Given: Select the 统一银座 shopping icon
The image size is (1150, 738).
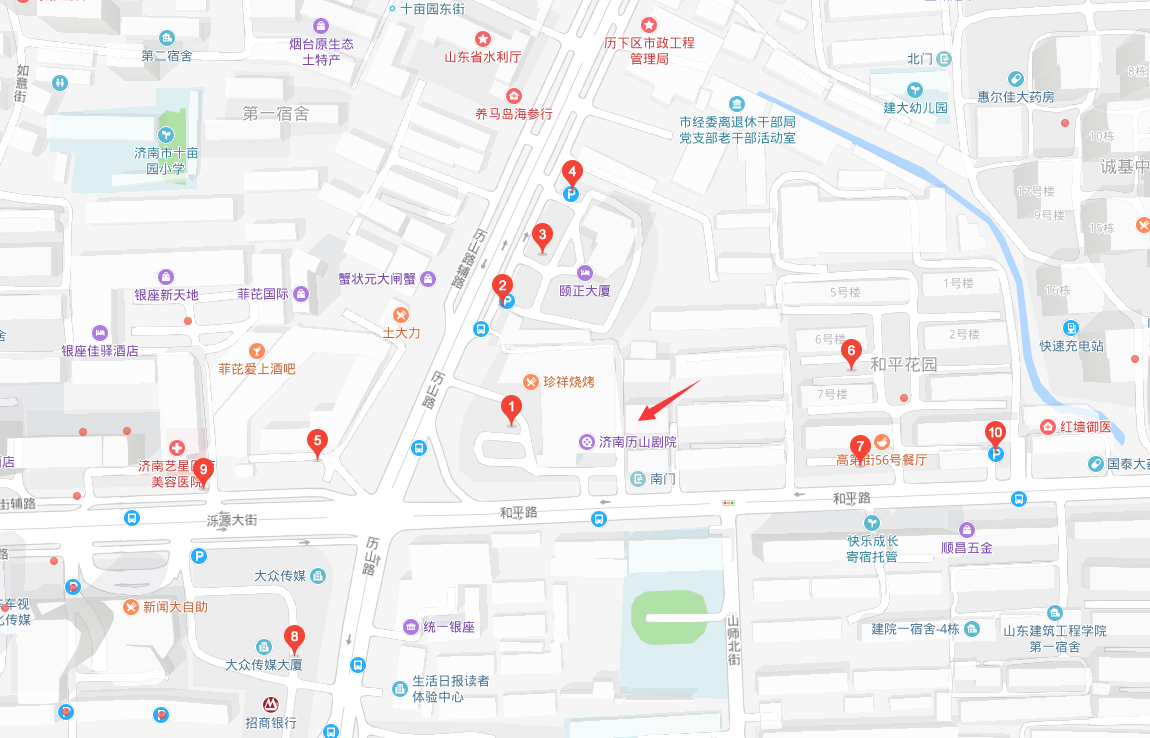Looking at the screenshot, I should 410,627.
